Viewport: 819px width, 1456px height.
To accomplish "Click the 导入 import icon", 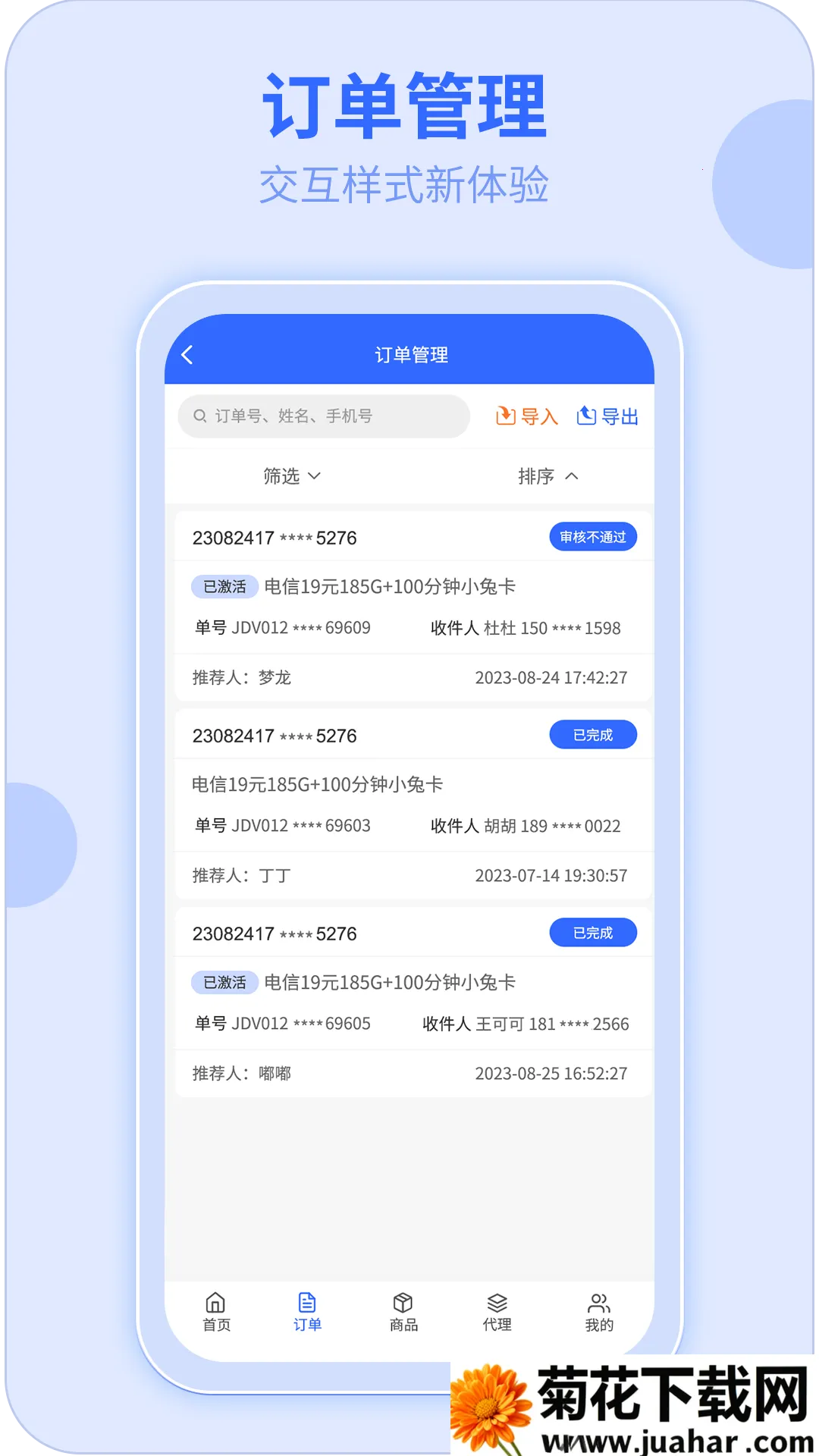I will tap(505, 416).
